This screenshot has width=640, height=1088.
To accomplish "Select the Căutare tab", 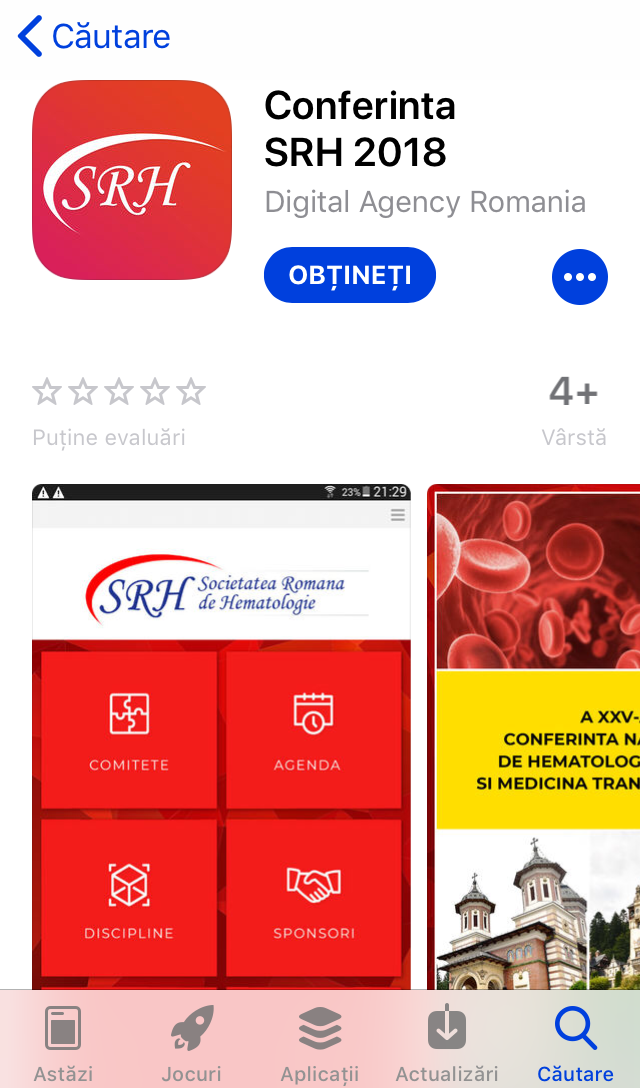I will 575,1043.
